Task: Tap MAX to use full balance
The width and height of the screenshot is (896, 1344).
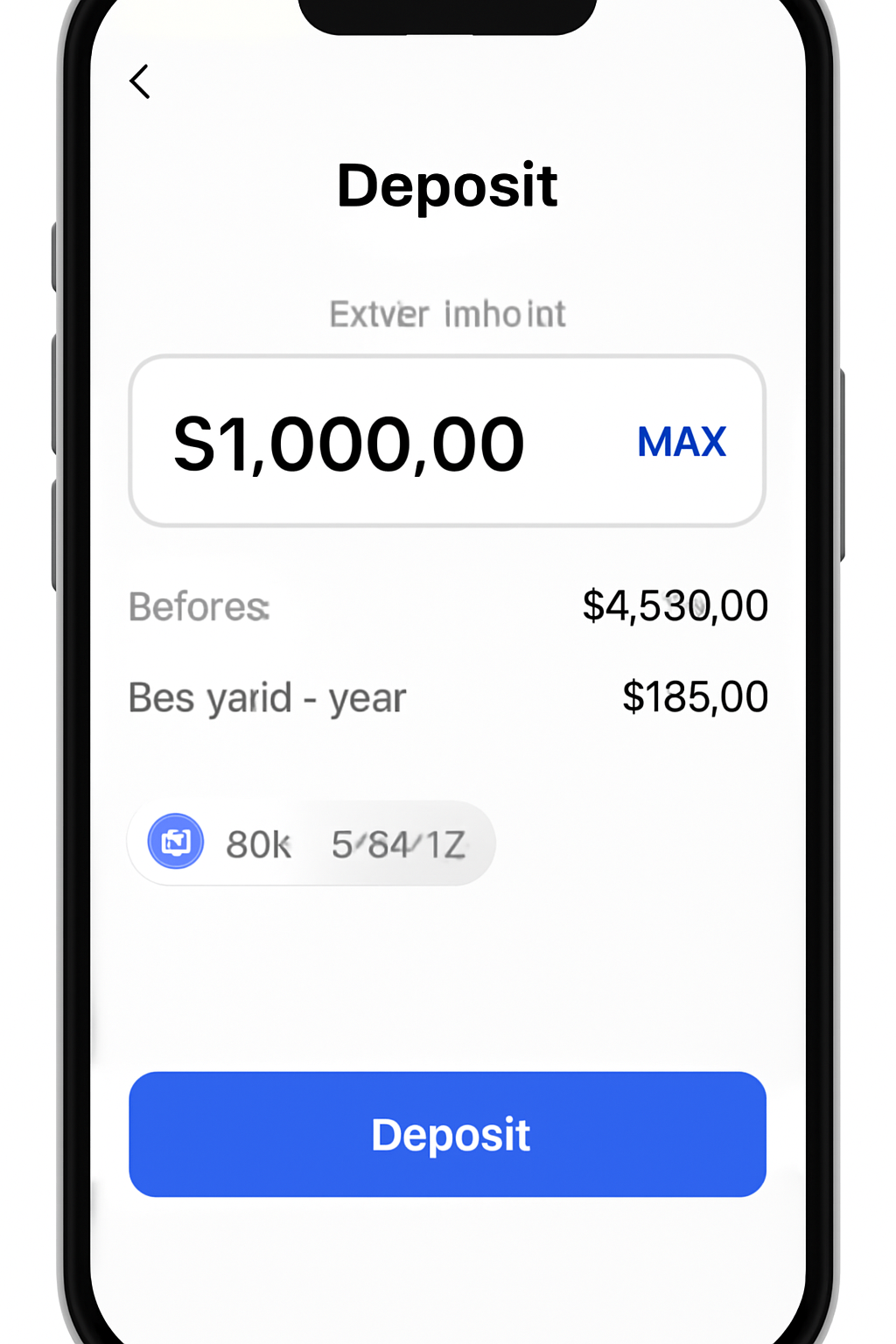Action: (682, 443)
